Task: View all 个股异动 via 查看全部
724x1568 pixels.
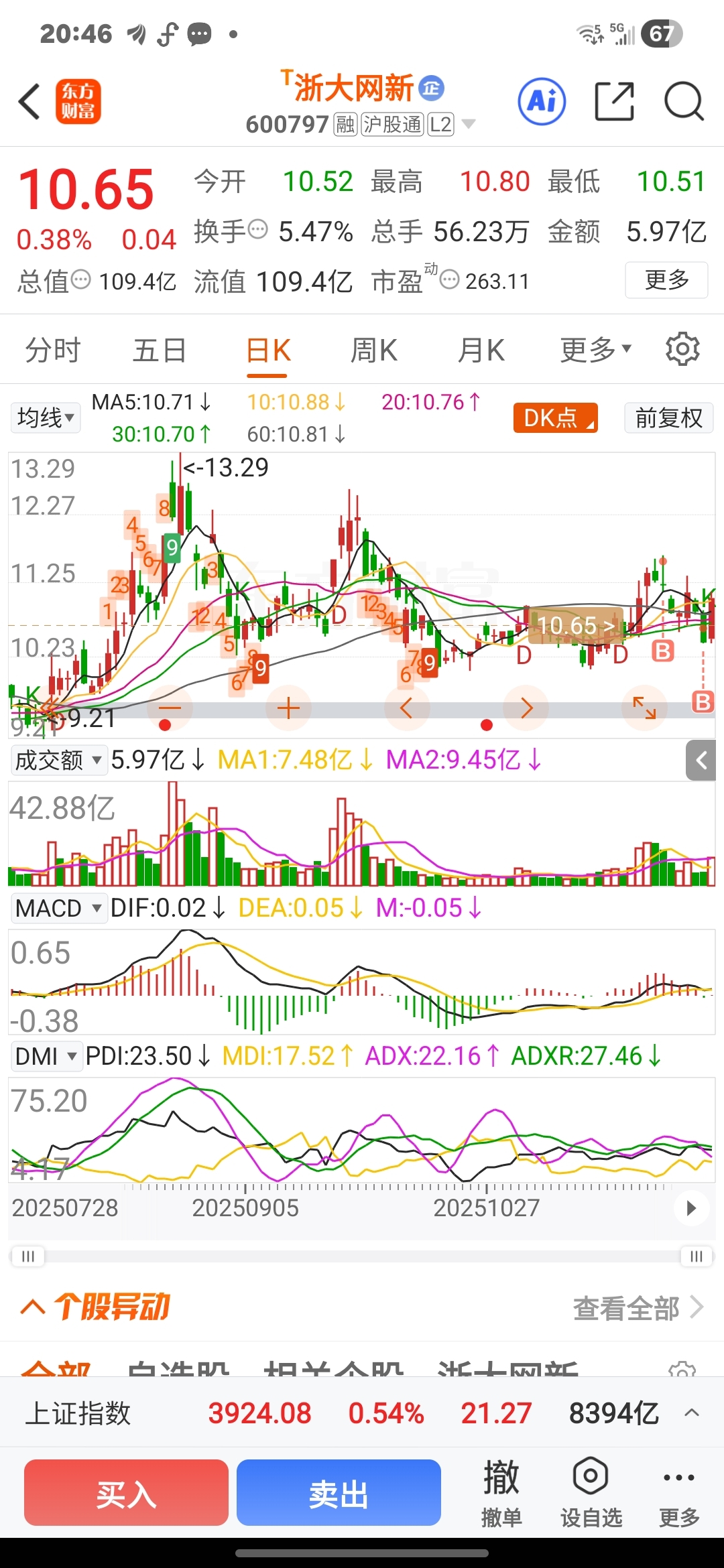Action: (x=637, y=1307)
